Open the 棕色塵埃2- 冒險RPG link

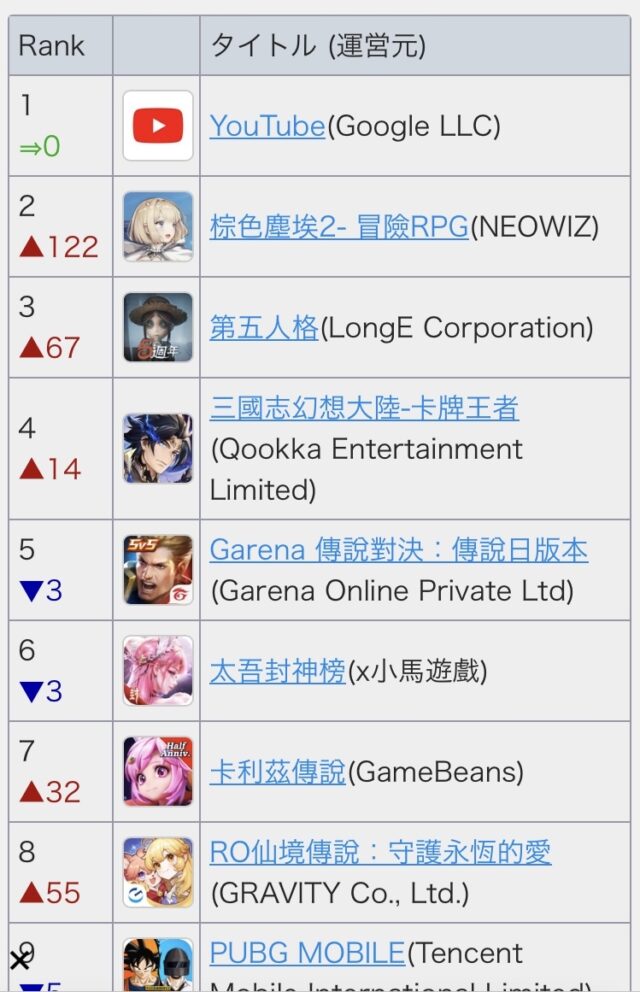coord(339,227)
